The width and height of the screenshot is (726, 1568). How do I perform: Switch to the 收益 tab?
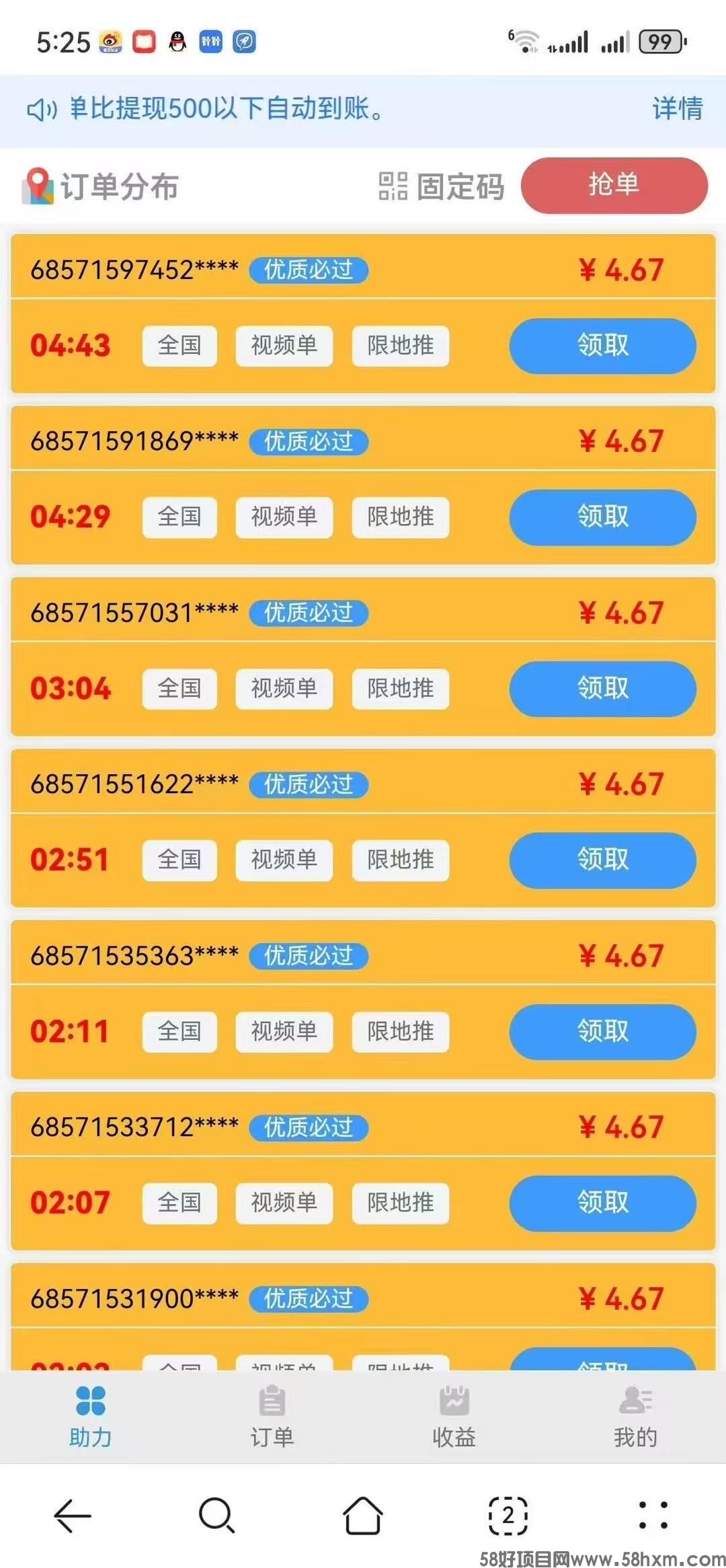pos(454,1417)
